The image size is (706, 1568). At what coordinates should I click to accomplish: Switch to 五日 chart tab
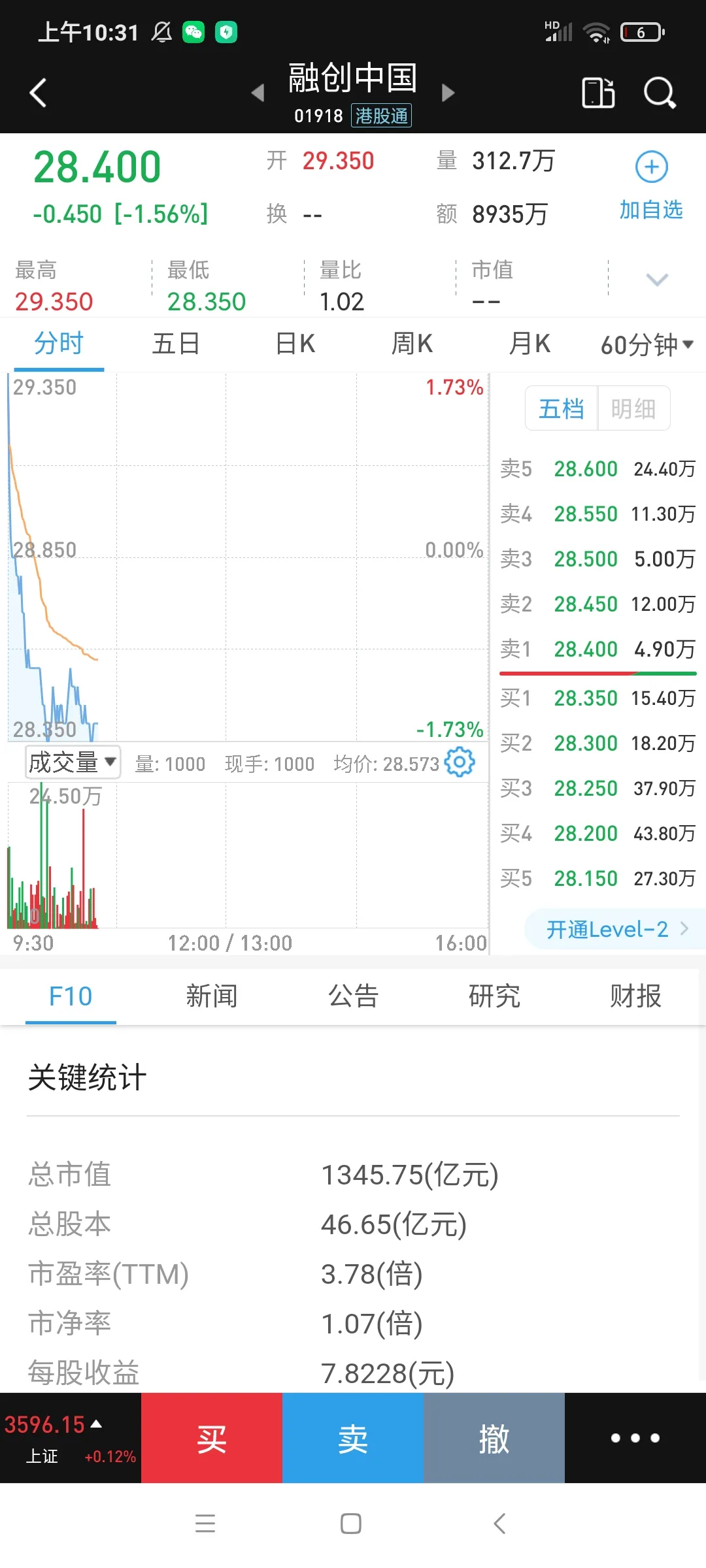(x=176, y=344)
